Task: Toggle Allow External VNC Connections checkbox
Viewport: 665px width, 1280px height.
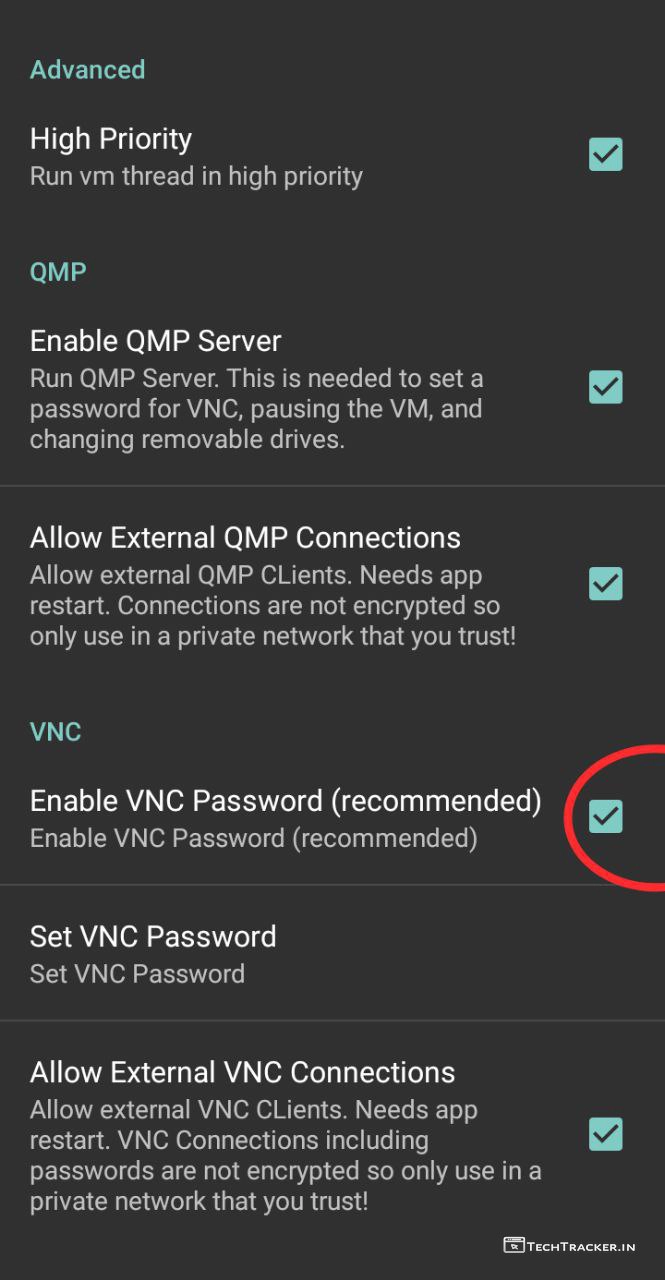Action: pos(605,1134)
